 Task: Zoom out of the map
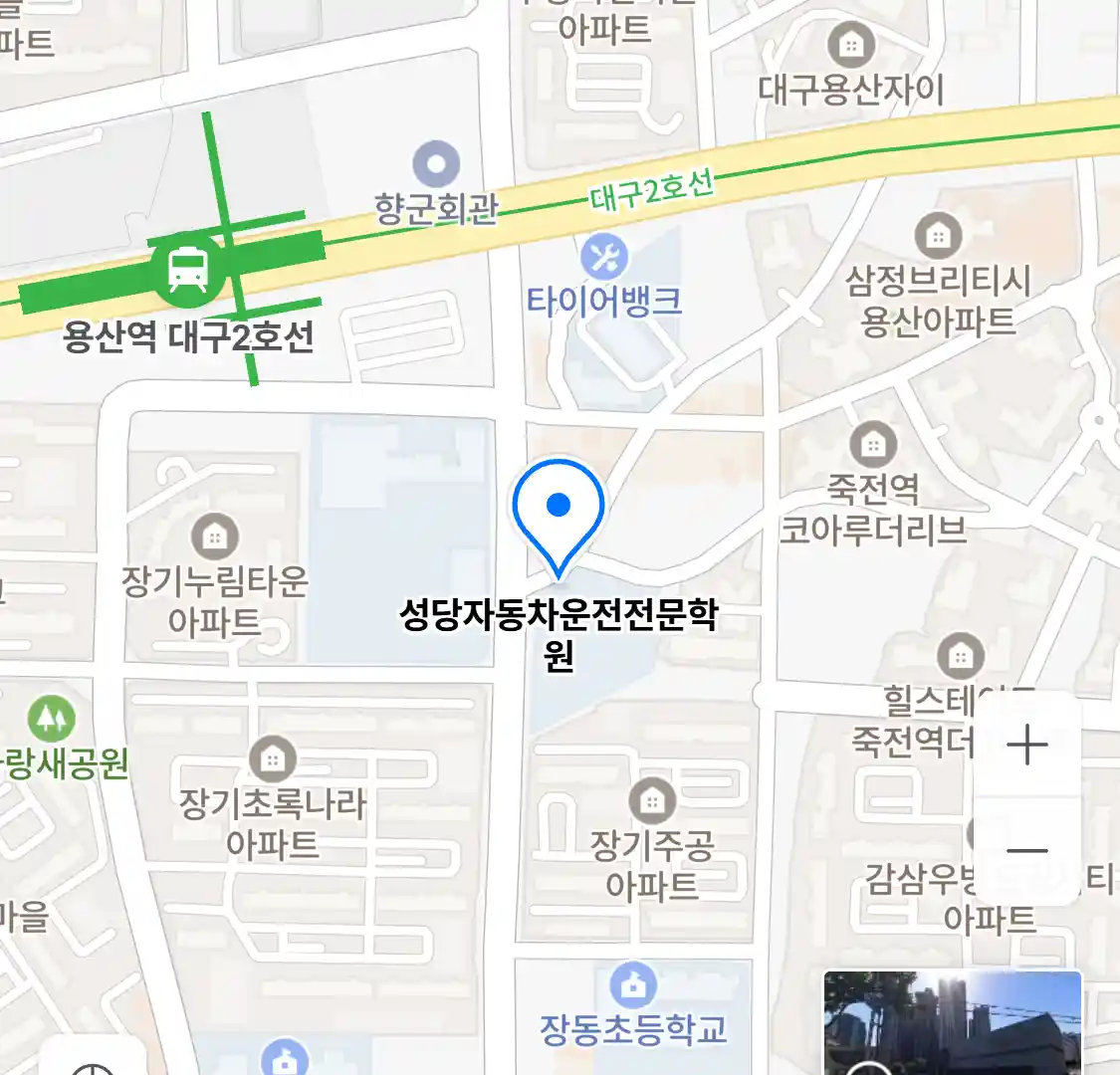(1026, 851)
